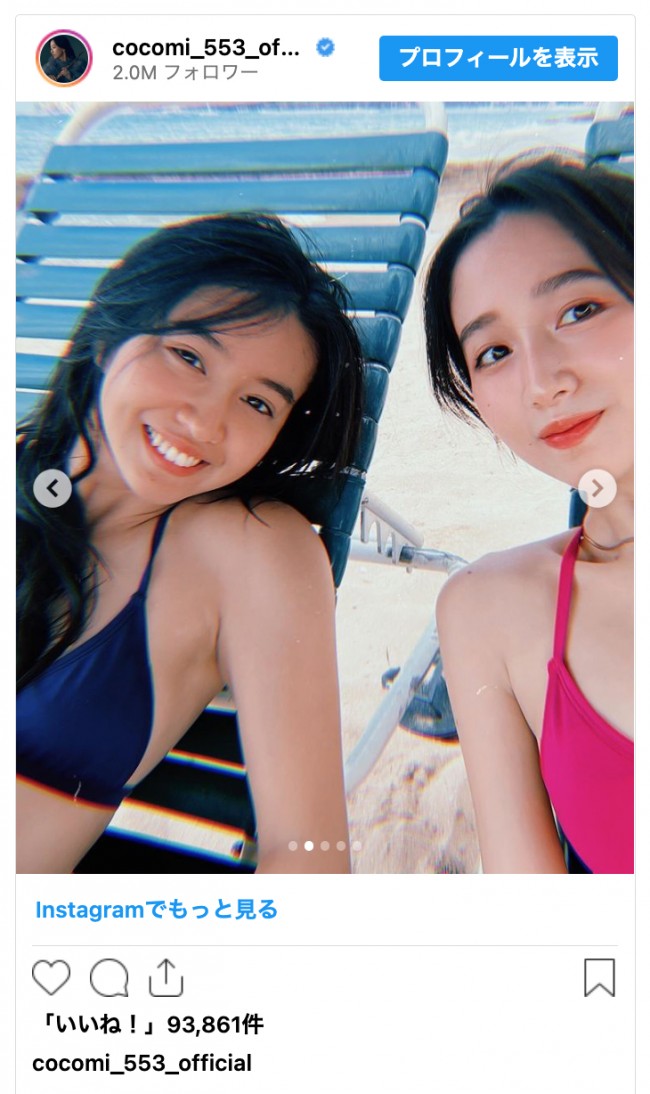The image size is (650, 1094).
Task: Open the cocomi_553_of... username in the header
Action: [206, 47]
